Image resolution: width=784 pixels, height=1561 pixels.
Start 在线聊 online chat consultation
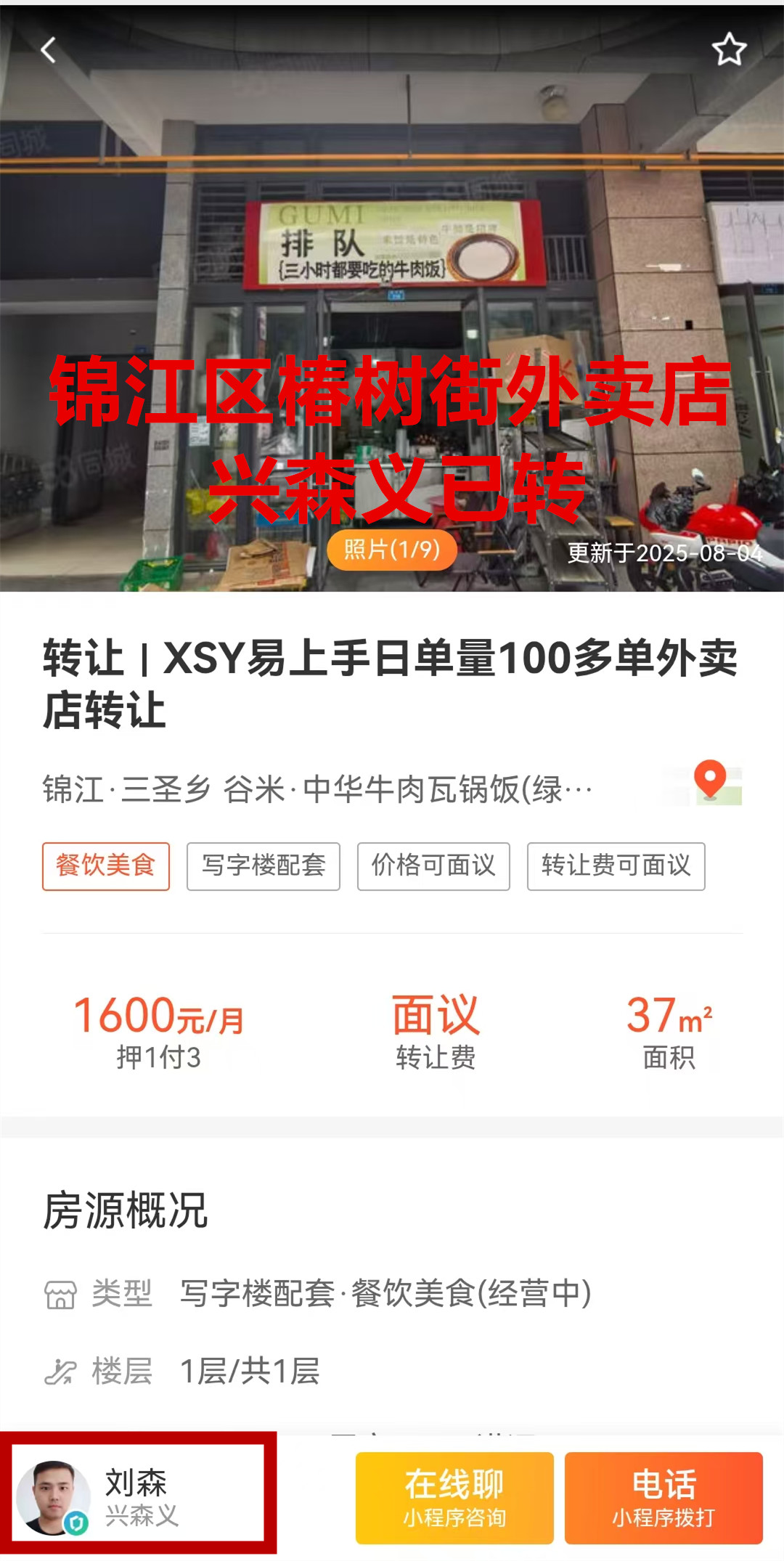coord(454,1497)
